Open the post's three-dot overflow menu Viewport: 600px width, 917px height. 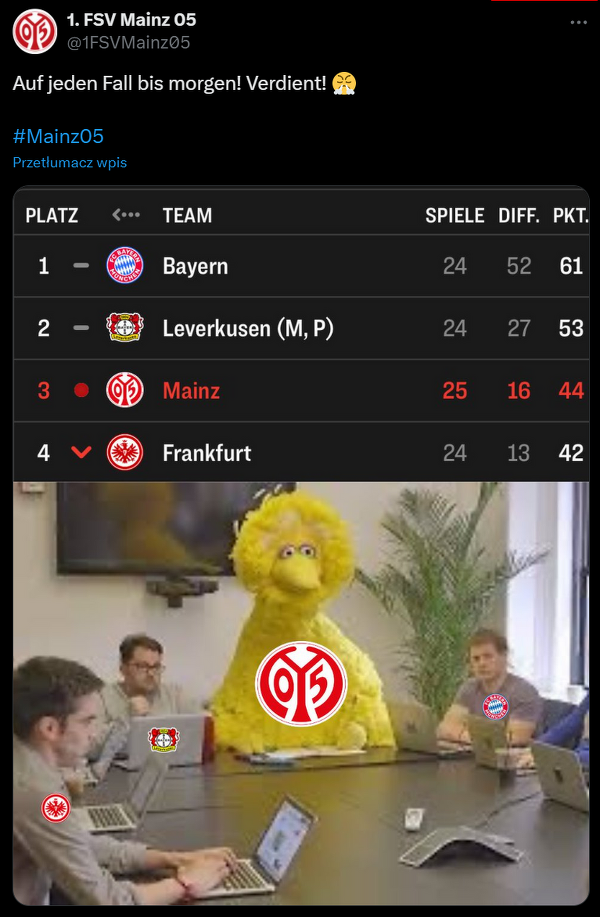pos(578,22)
